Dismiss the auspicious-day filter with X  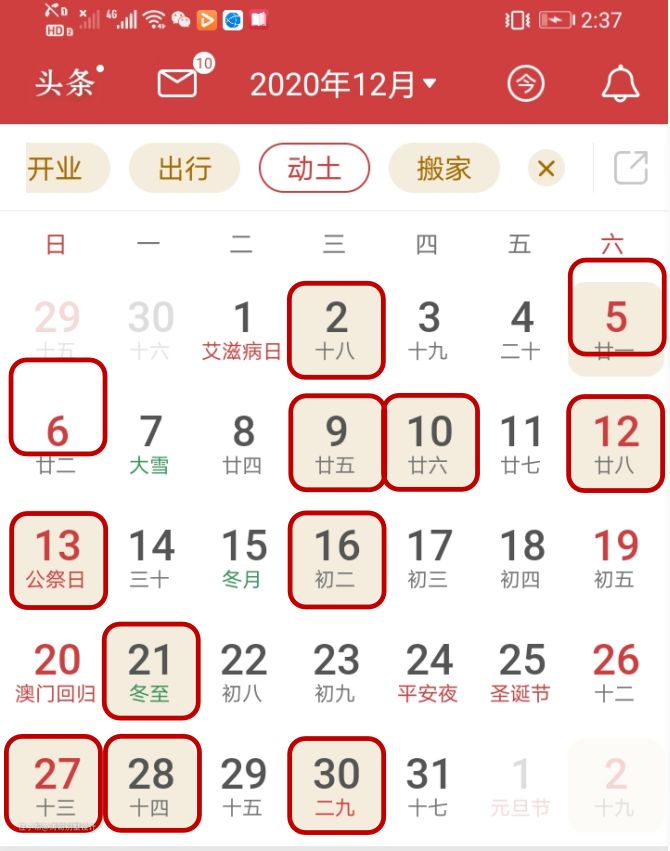point(546,169)
